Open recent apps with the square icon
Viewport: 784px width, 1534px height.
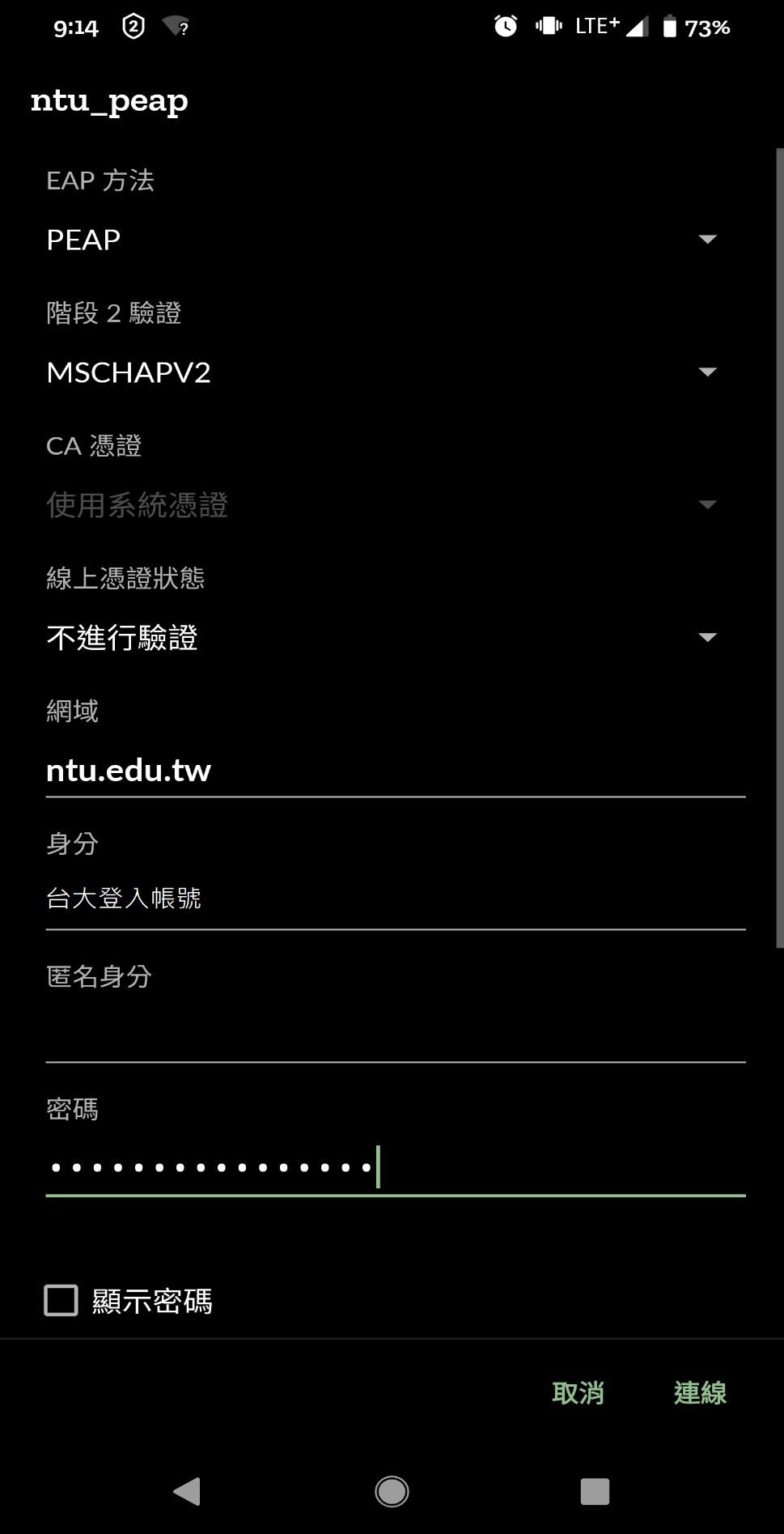(596, 1490)
